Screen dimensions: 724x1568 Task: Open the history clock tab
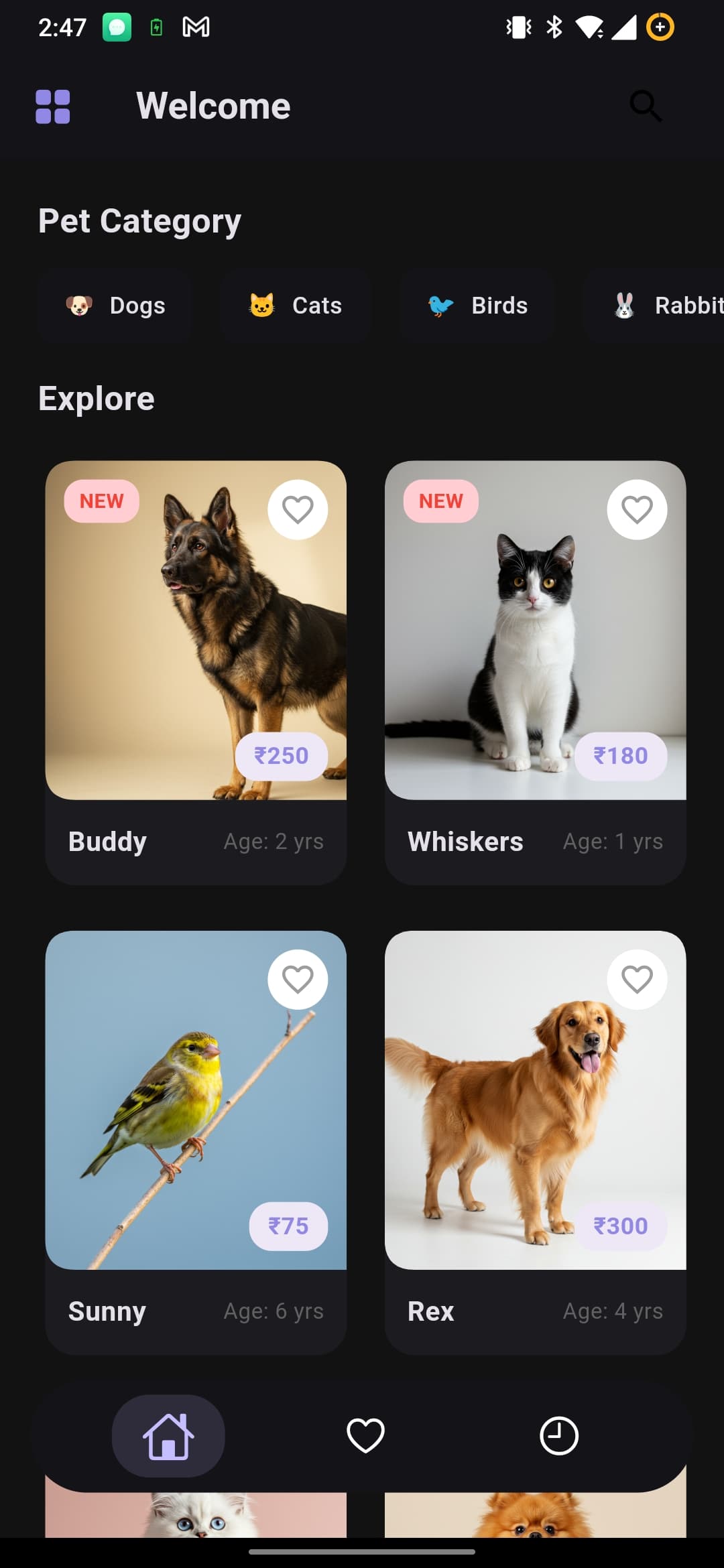tap(559, 1436)
